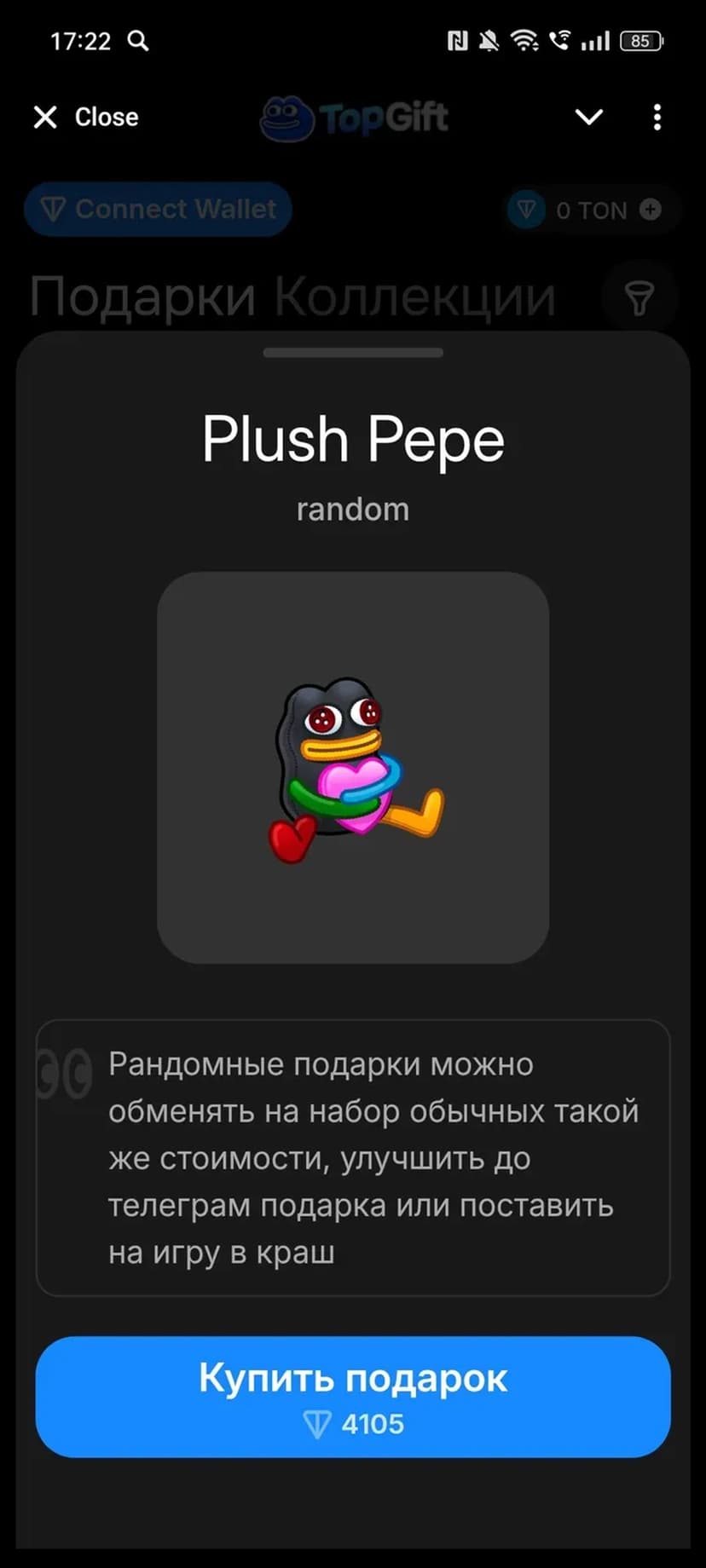Close the TopGift mini app
Image resolution: width=706 pixels, height=1568 pixels.
[85, 117]
